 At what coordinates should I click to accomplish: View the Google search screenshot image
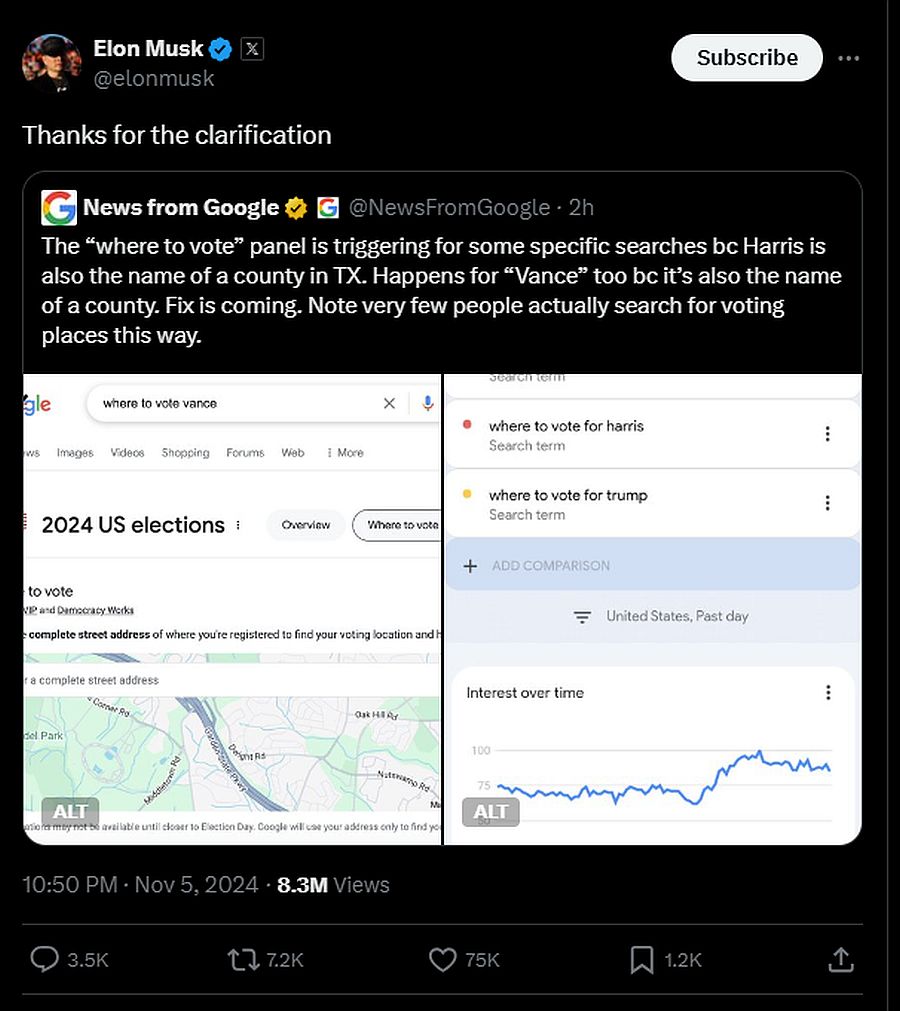(232, 608)
